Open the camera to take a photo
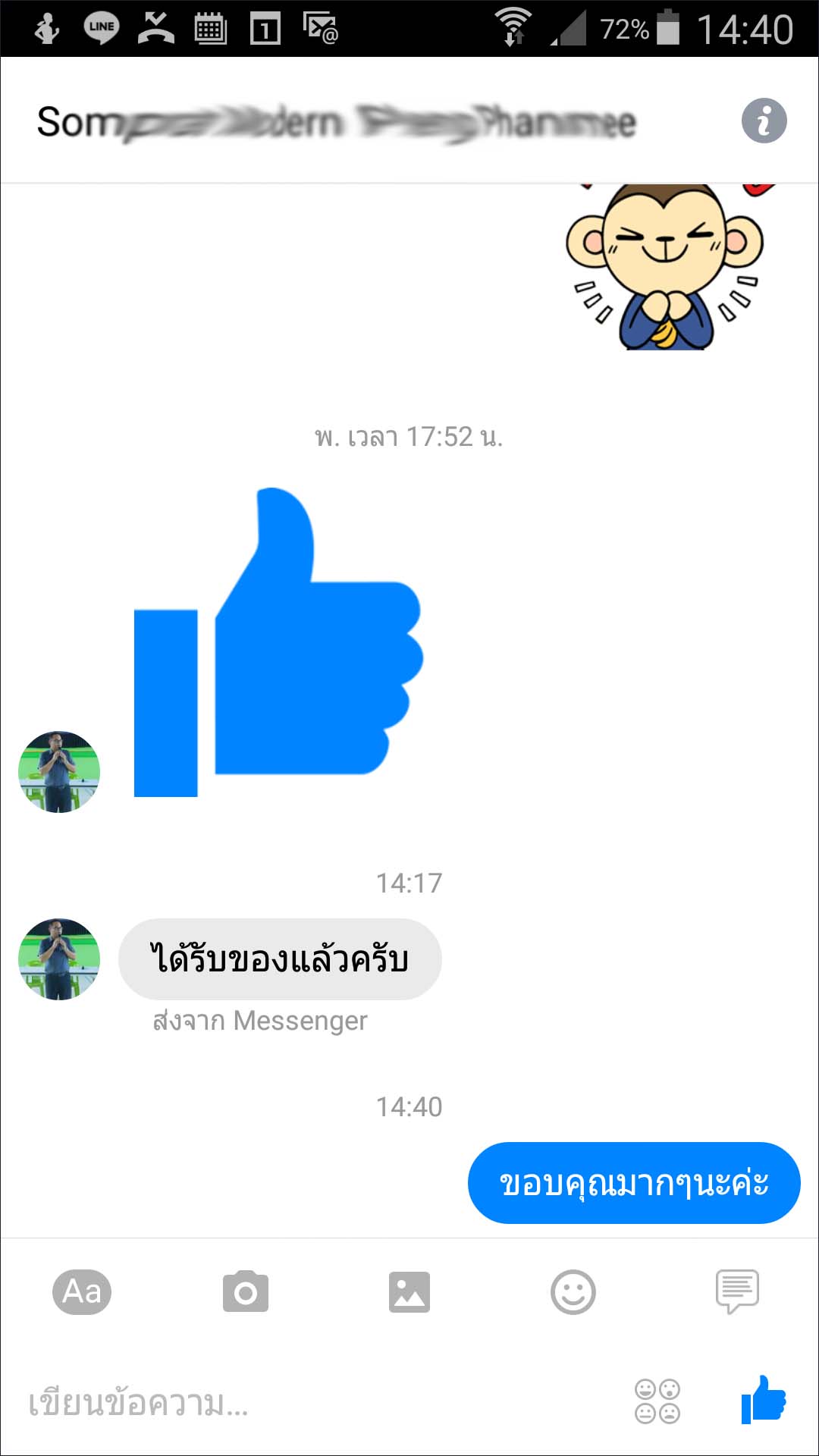This screenshot has height=1456, width=819. (x=245, y=1291)
